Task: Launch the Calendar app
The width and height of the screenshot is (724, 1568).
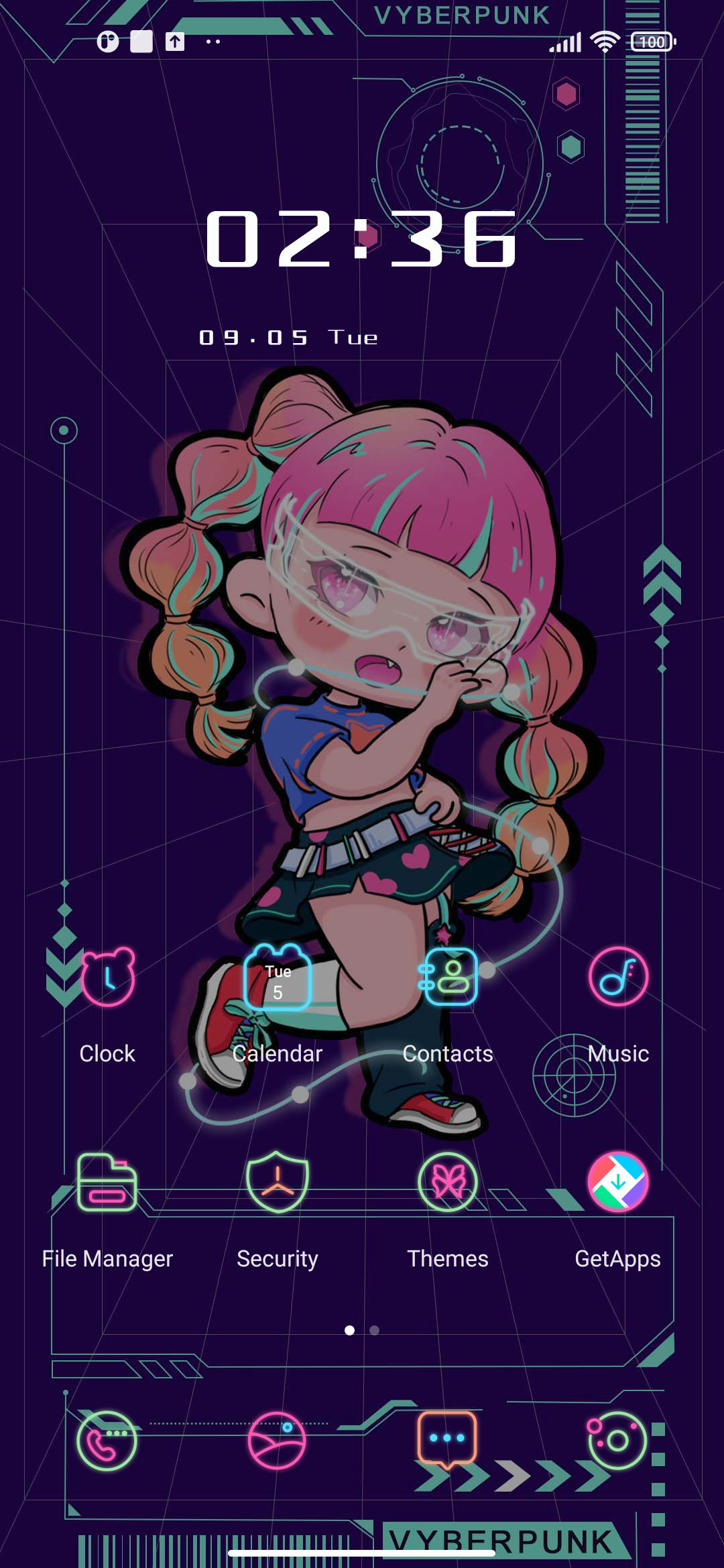Action: (278, 978)
